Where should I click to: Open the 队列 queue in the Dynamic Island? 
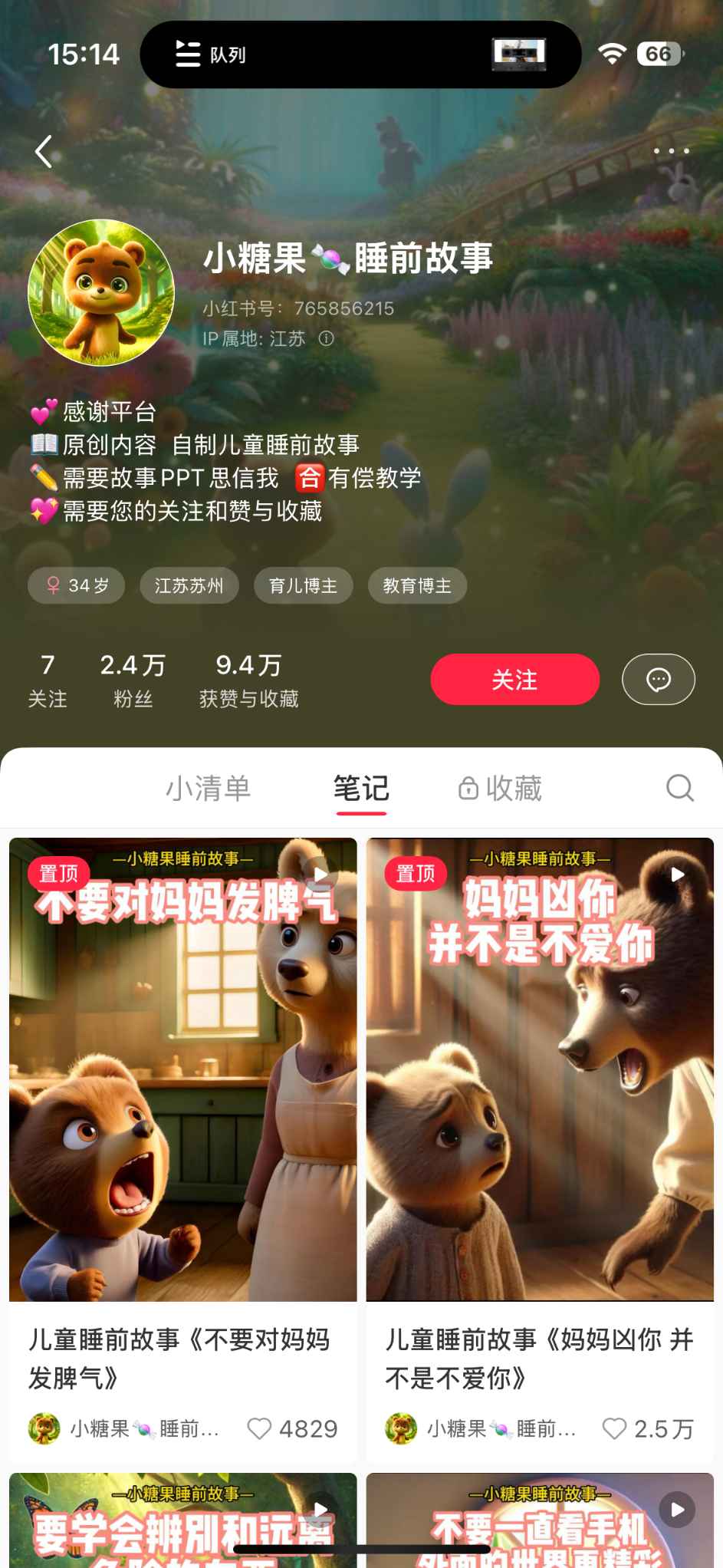(210, 54)
